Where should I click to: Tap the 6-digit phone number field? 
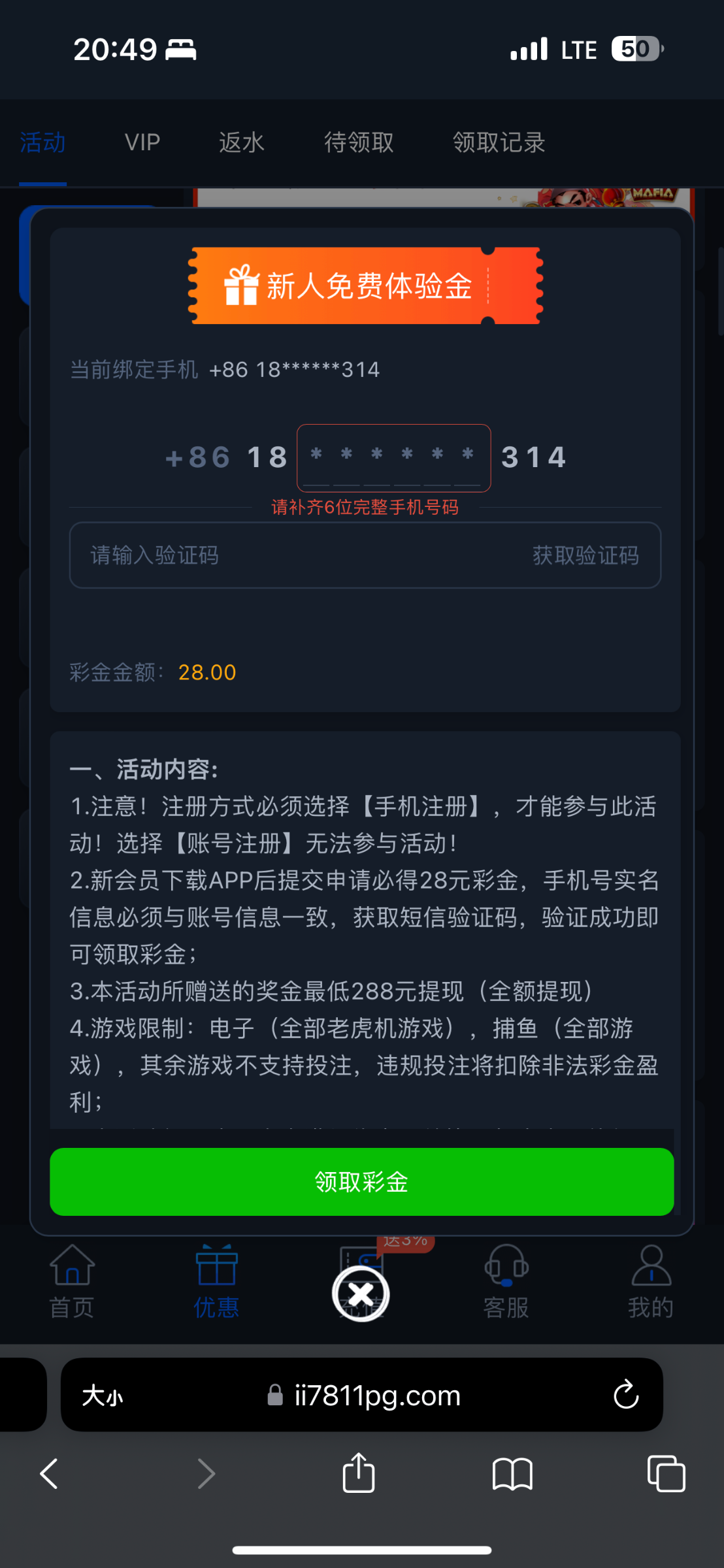coord(393,457)
